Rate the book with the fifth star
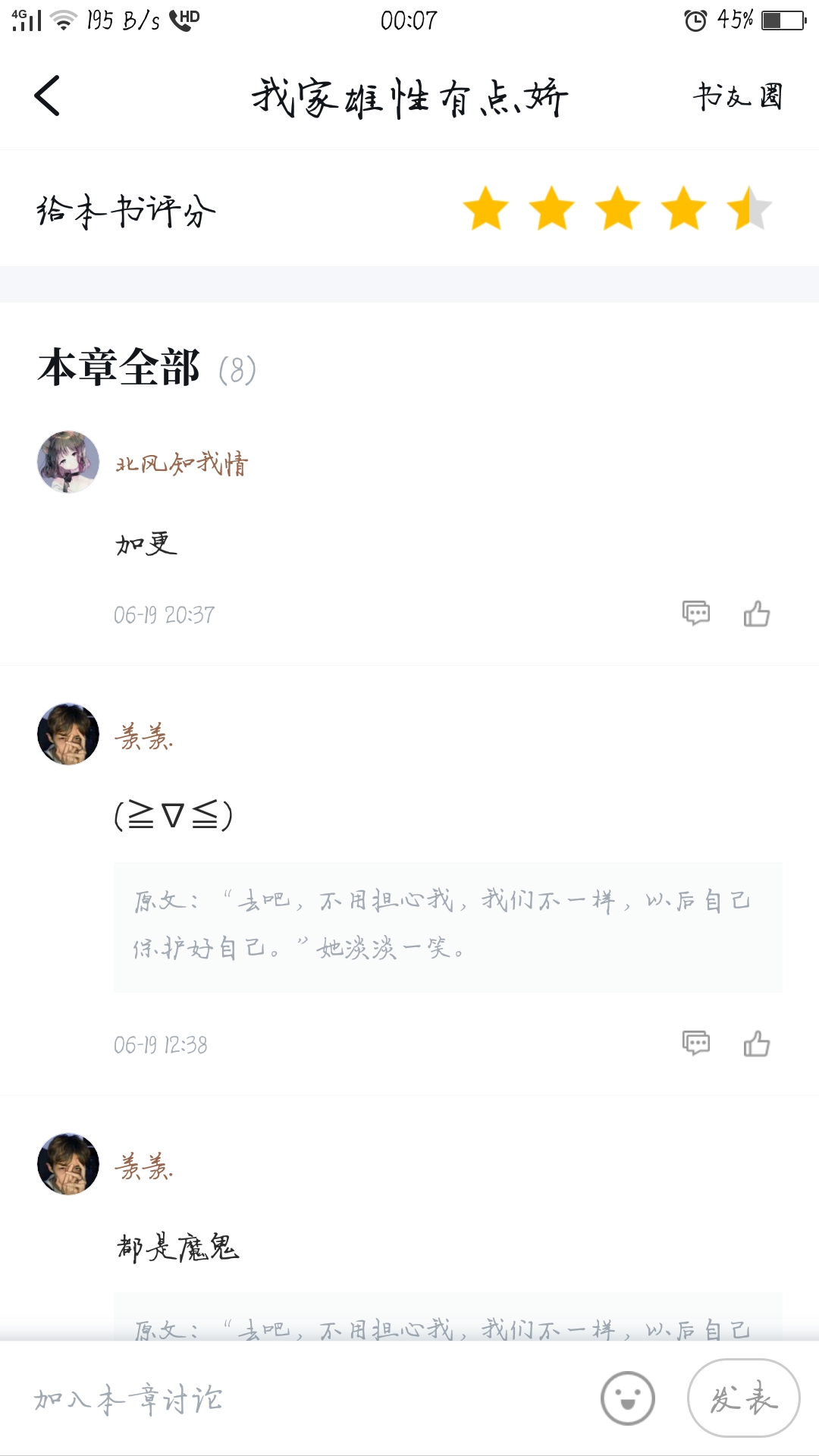The image size is (819, 1456). tap(749, 208)
